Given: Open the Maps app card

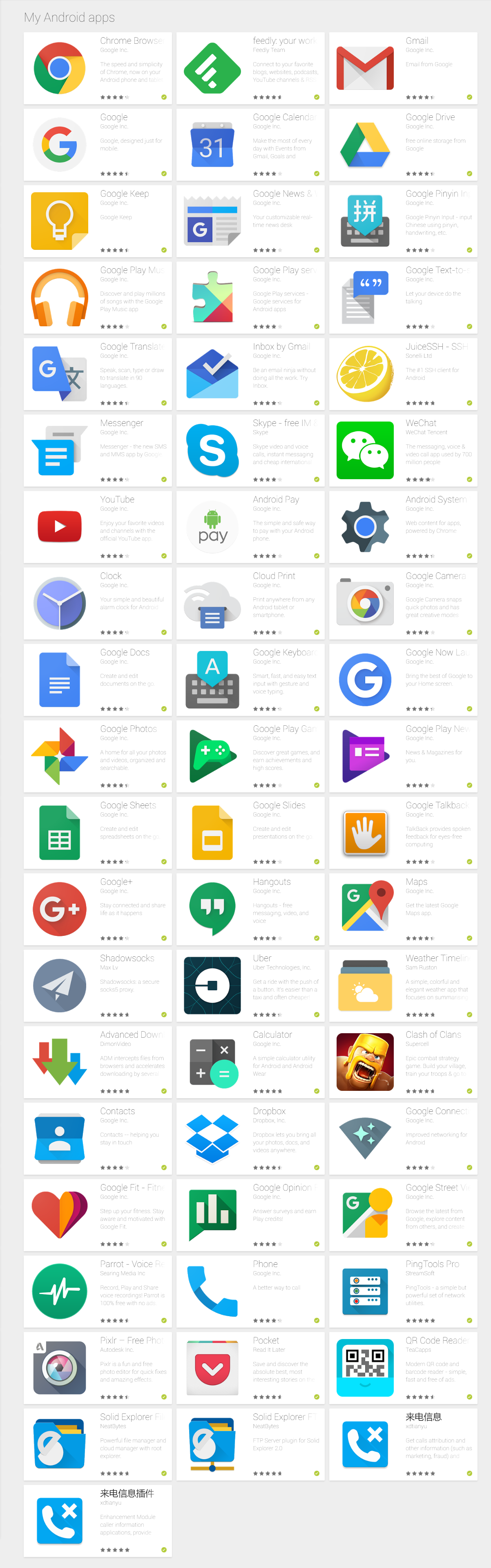Looking at the screenshot, I should (403, 909).
